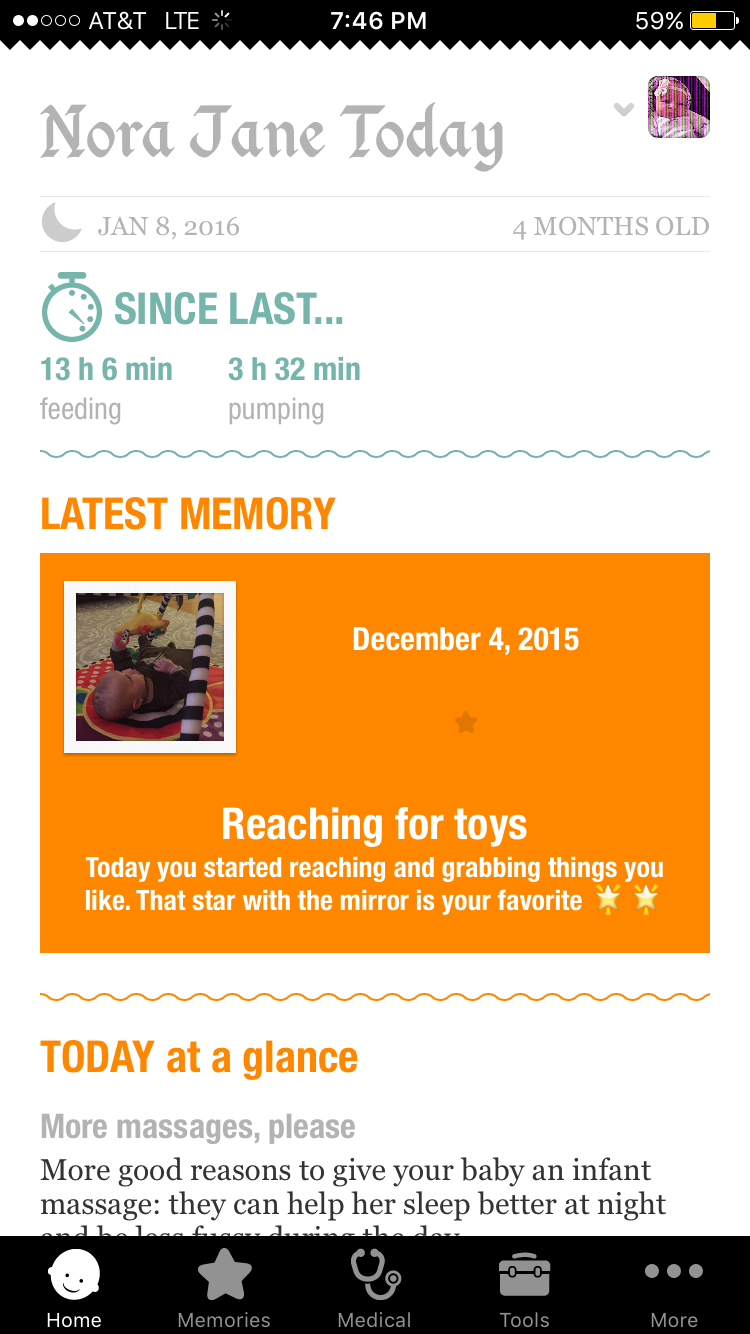Select the Home tab

pyautogui.click(x=74, y=1288)
